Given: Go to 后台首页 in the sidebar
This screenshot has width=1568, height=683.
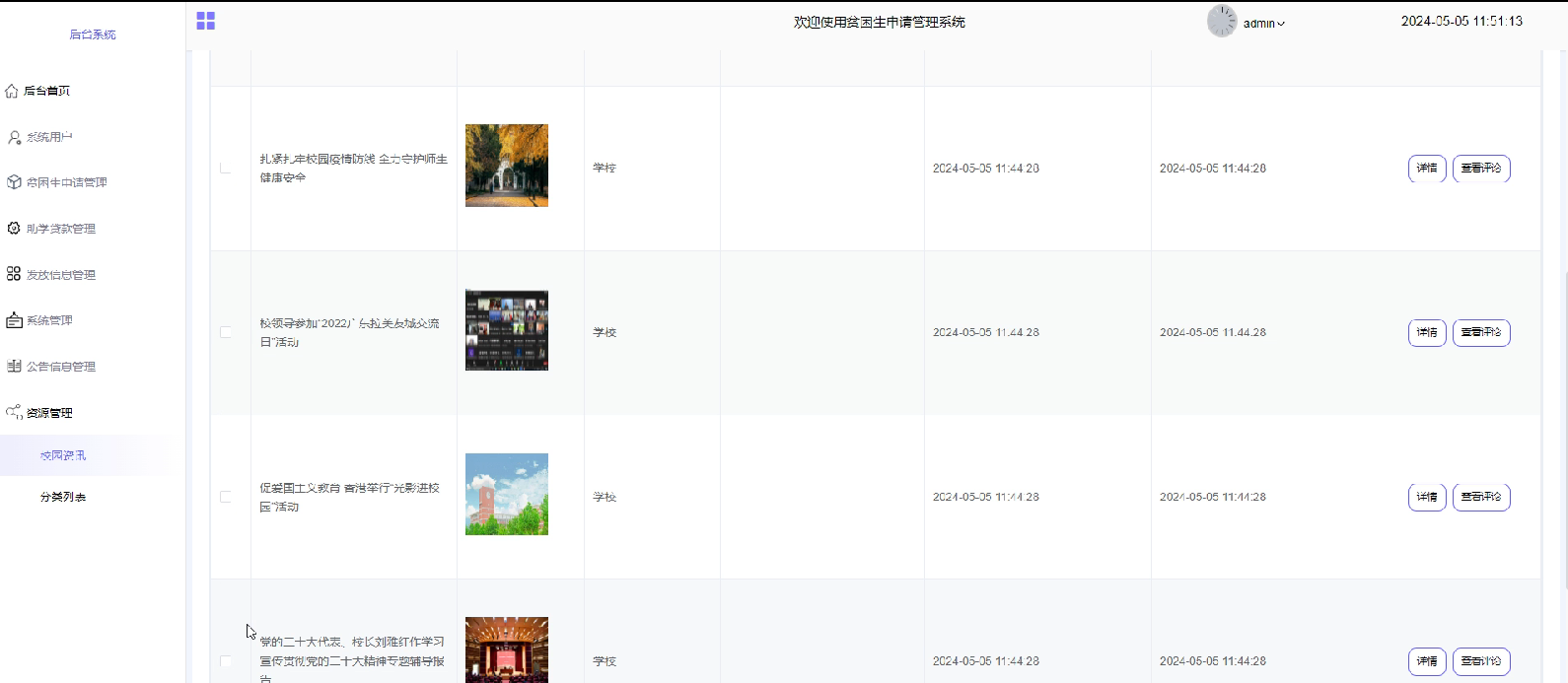Looking at the screenshot, I should point(46,91).
